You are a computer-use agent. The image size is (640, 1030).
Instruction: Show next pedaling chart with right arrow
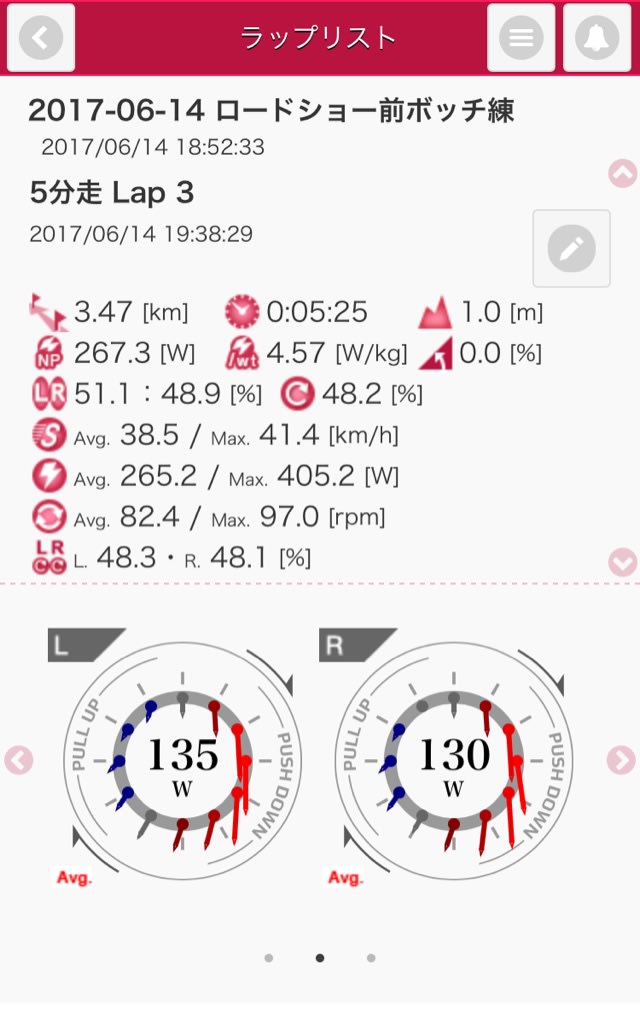(x=621, y=760)
